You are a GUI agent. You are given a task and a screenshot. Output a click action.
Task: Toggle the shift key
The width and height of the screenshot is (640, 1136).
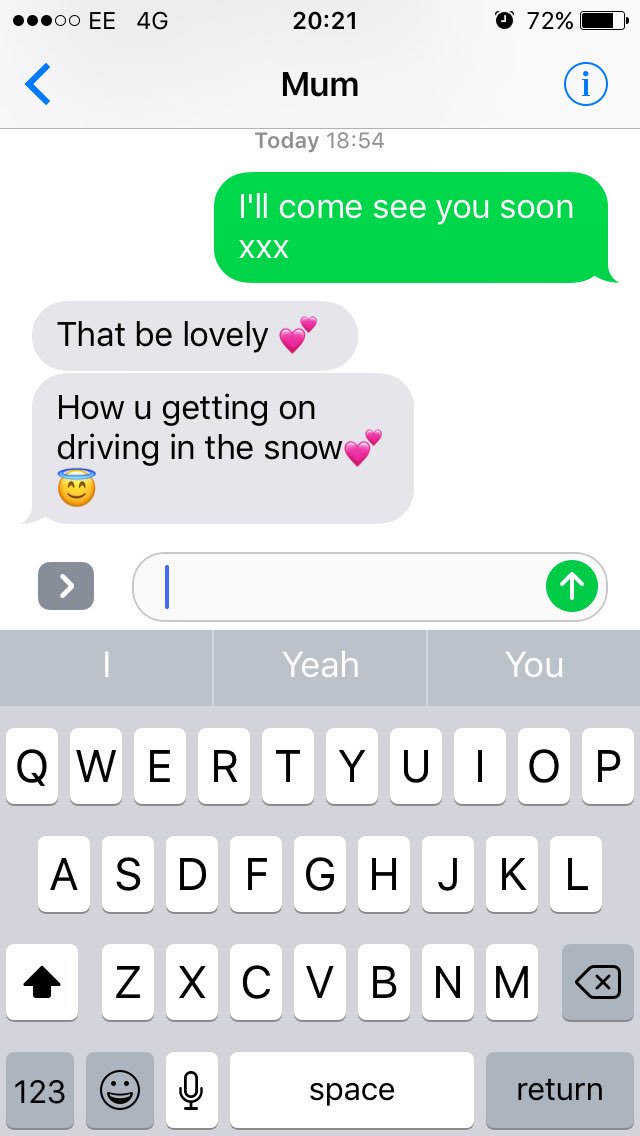pos(42,982)
